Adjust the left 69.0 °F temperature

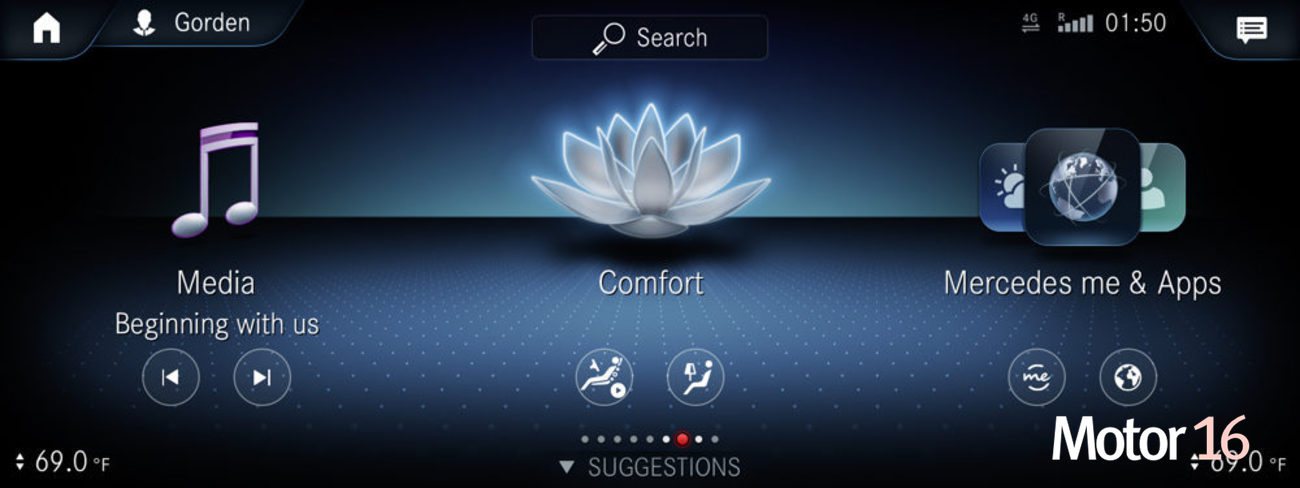click(x=62, y=462)
